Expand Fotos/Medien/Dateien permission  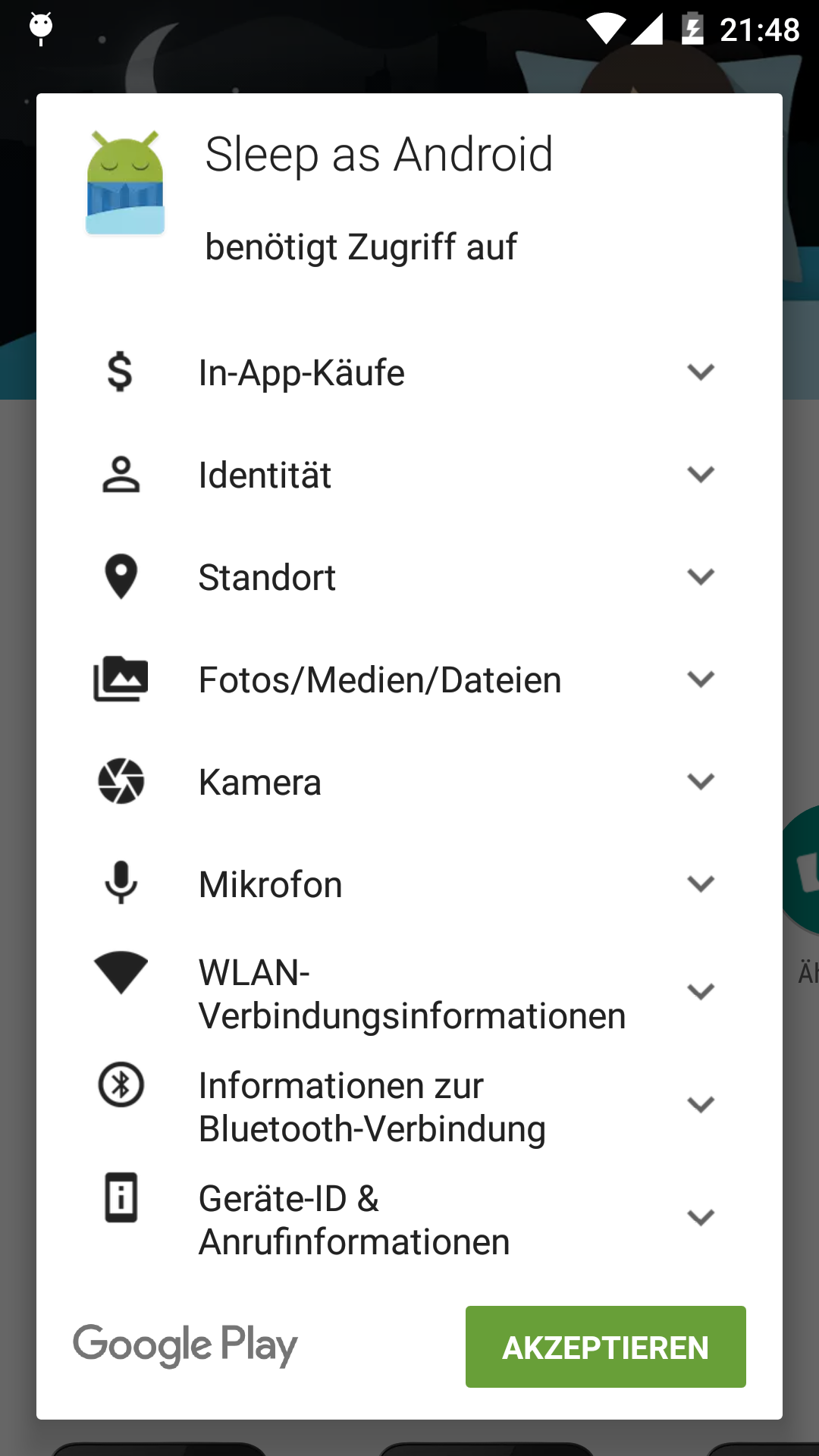[700, 679]
